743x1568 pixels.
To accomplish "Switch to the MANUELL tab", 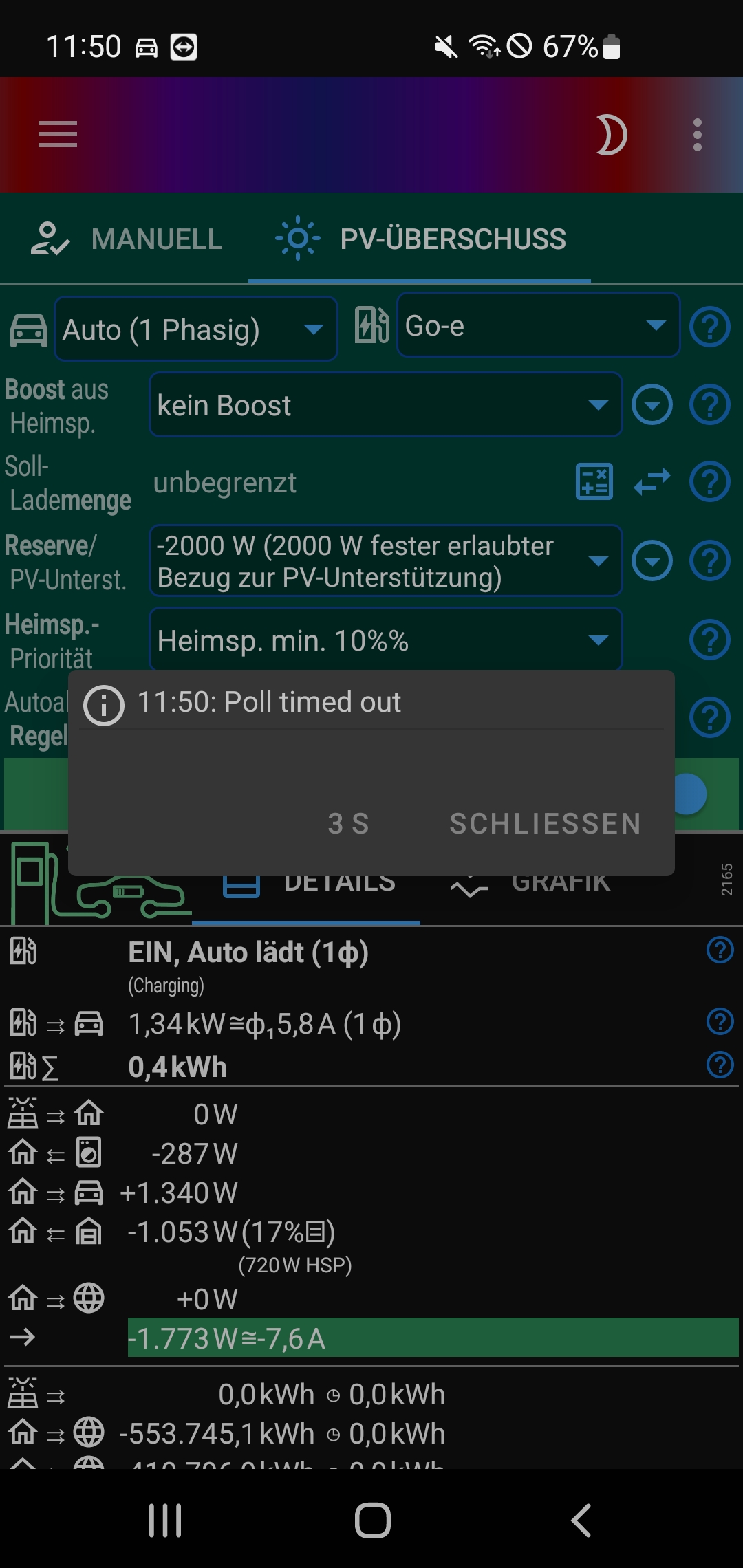I will pyautogui.click(x=127, y=239).
